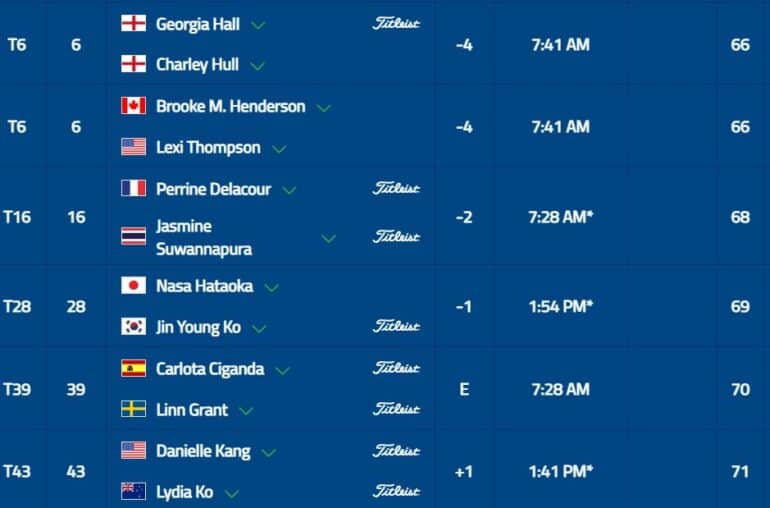770x508 pixels.
Task: Expand Charley Hull's player details
Action: tap(257, 66)
